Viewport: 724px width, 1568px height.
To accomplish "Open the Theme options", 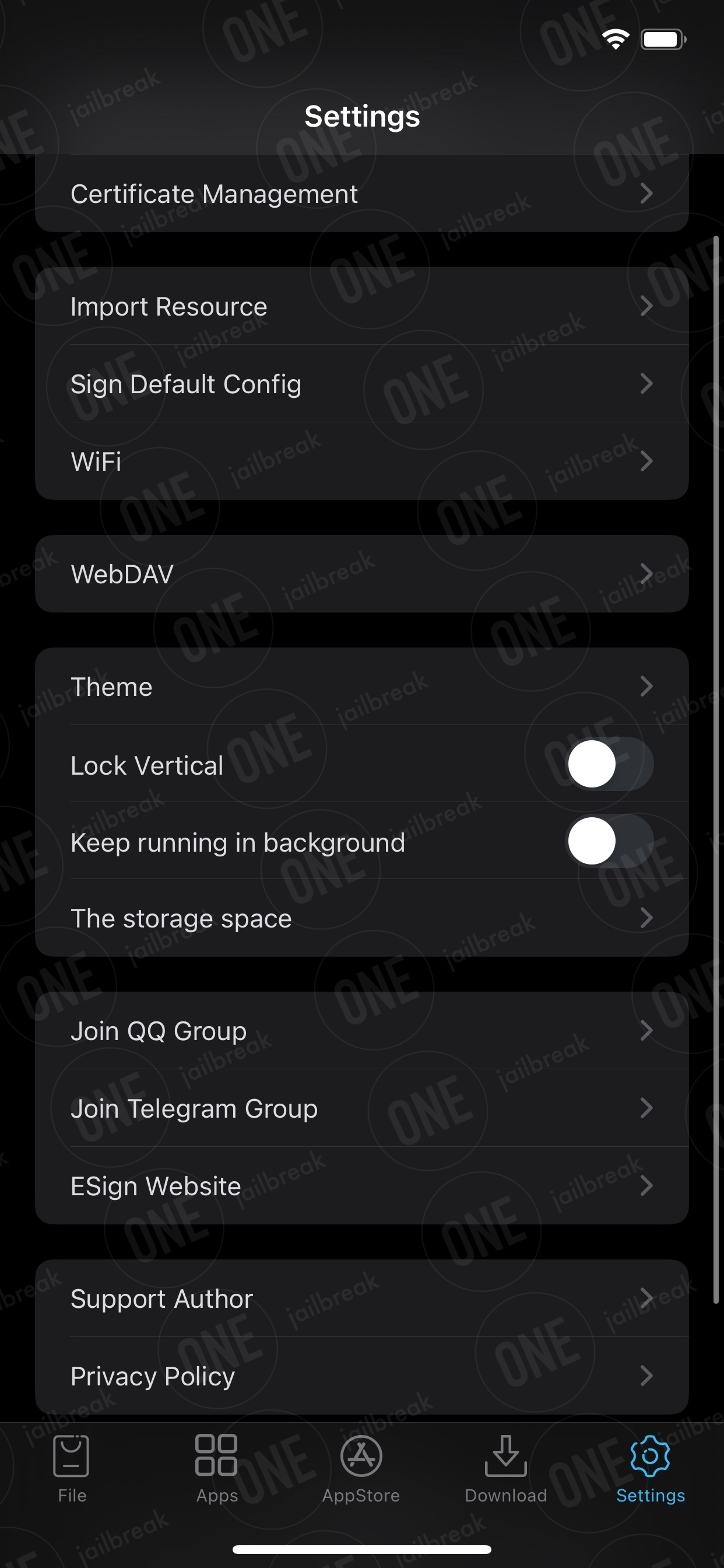I will (362, 686).
